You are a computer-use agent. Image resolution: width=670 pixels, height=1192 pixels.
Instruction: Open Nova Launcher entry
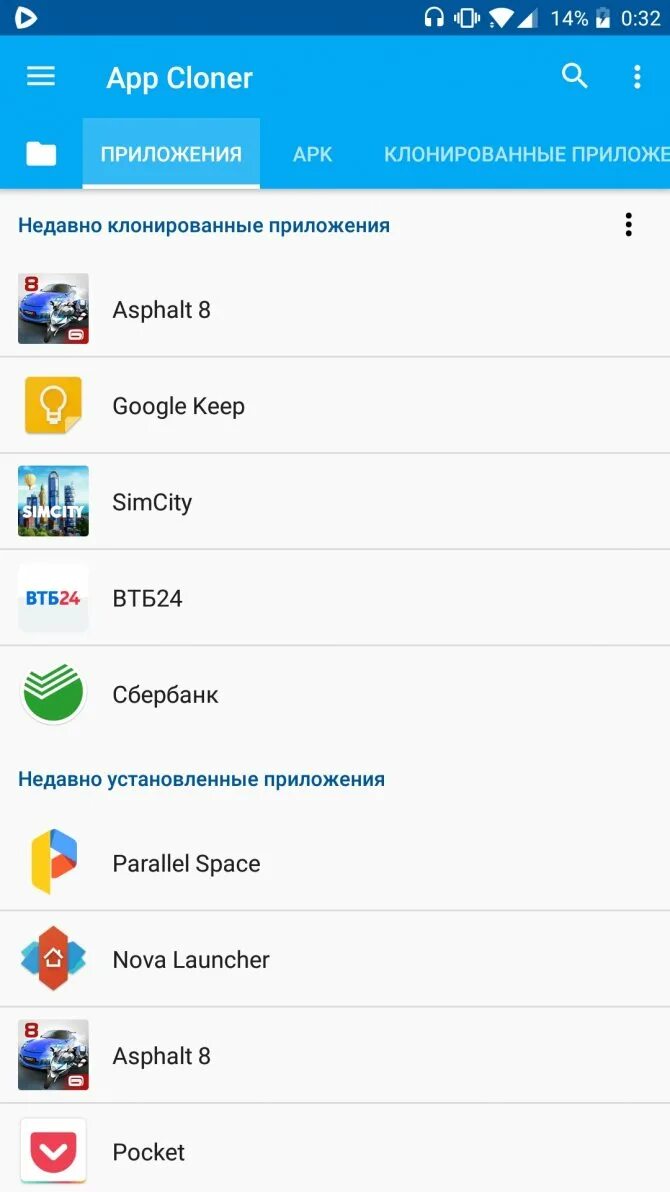click(335, 959)
